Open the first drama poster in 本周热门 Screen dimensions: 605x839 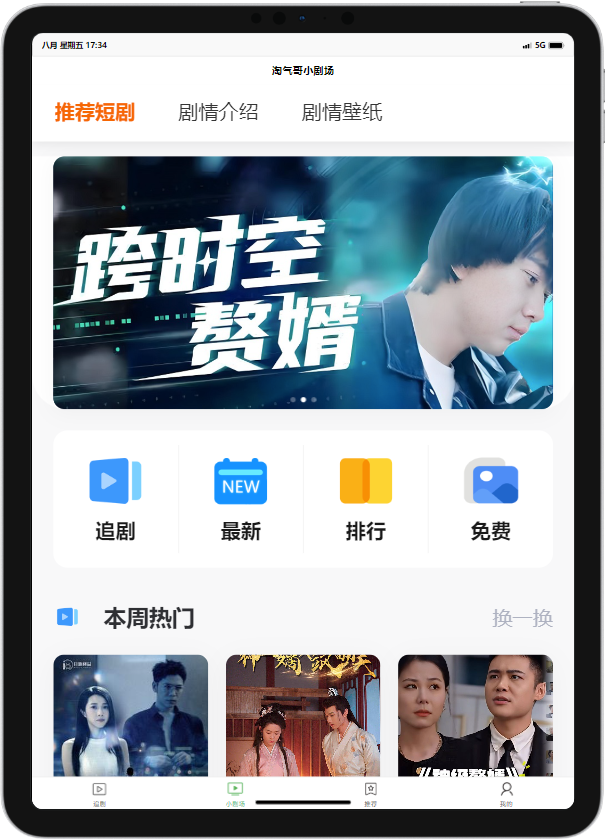click(130, 715)
